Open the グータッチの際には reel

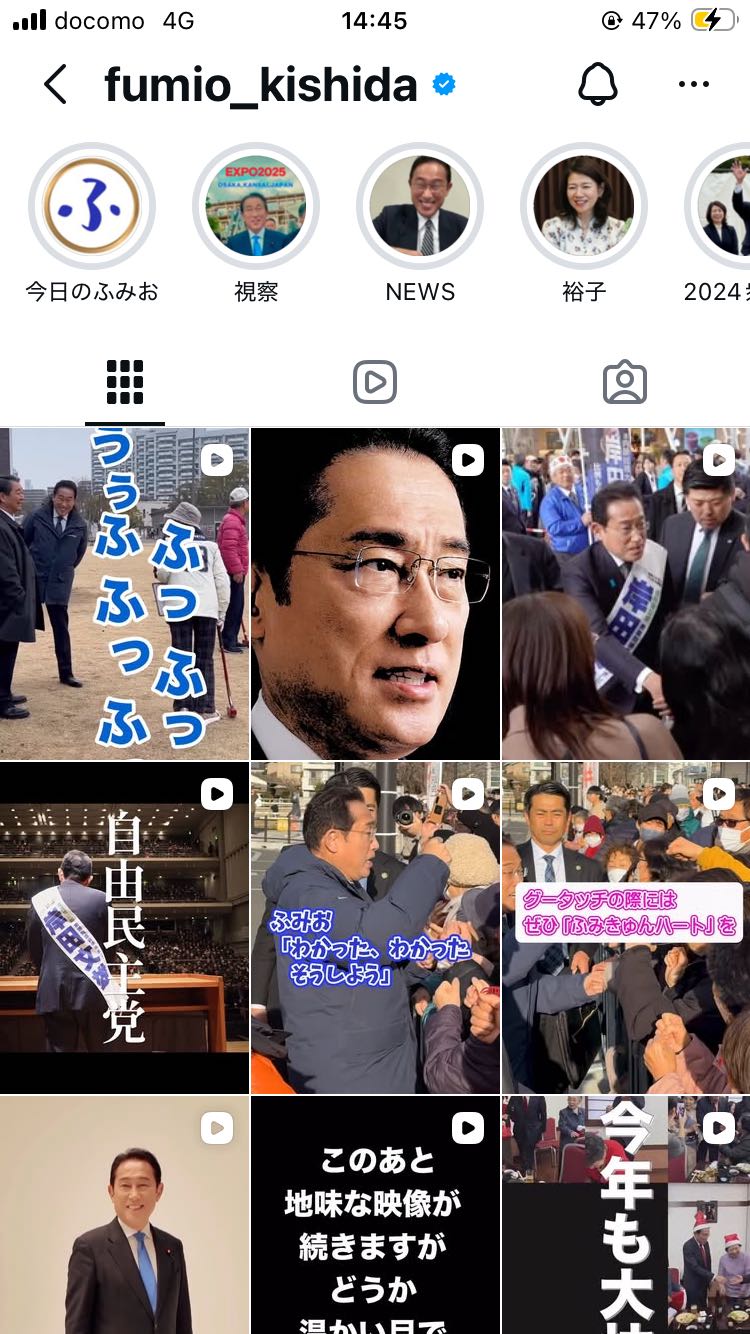(626, 928)
